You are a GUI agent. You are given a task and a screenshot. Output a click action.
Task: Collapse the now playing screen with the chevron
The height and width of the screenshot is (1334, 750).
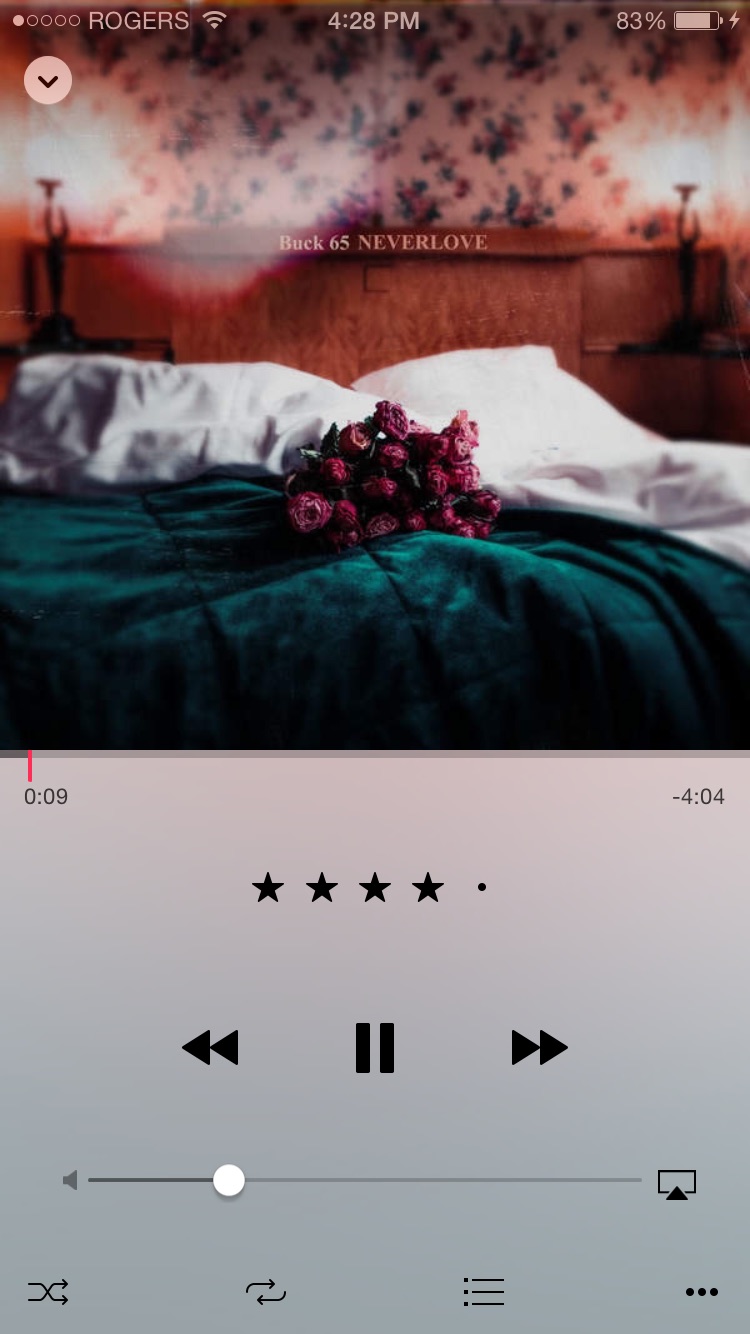click(48, 80)
